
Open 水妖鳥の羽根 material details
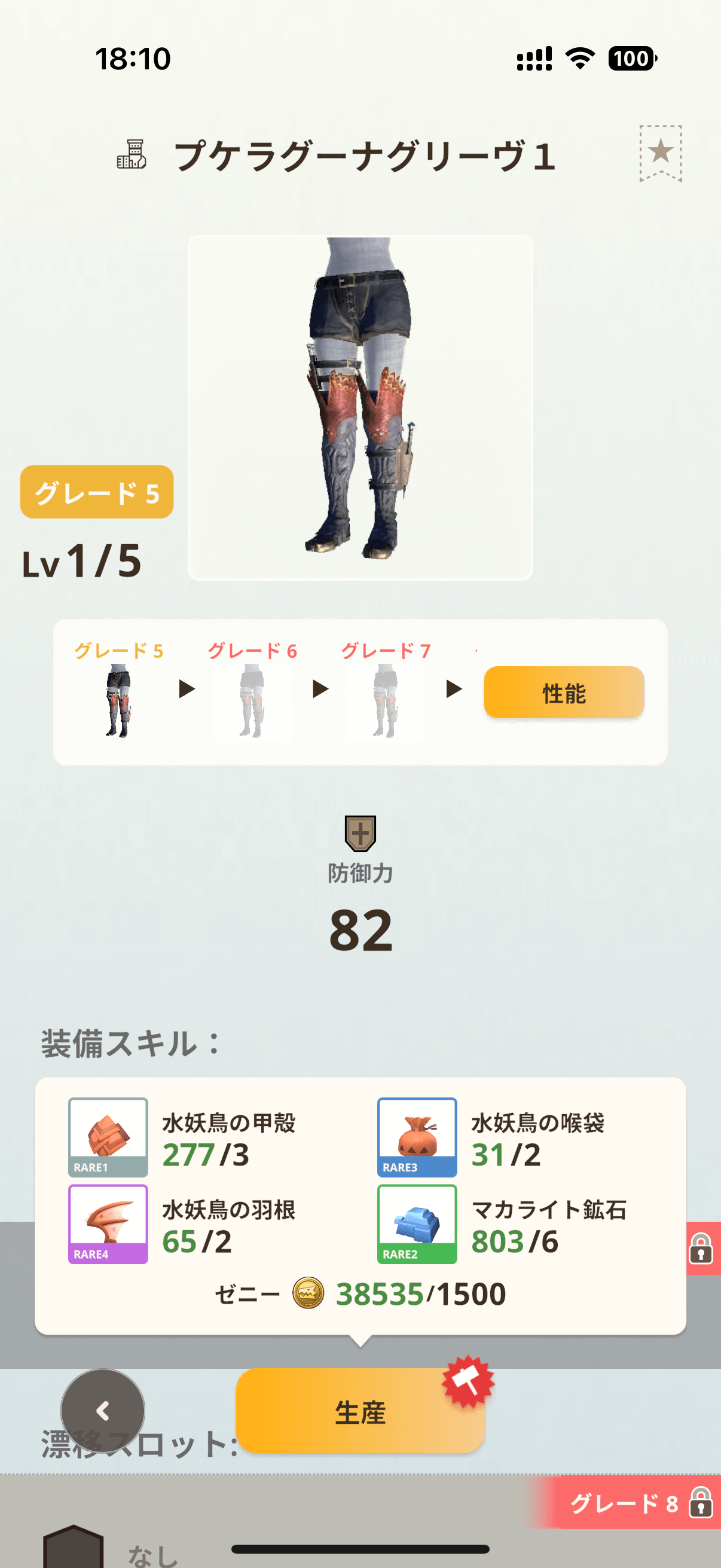click(108, 1224)
